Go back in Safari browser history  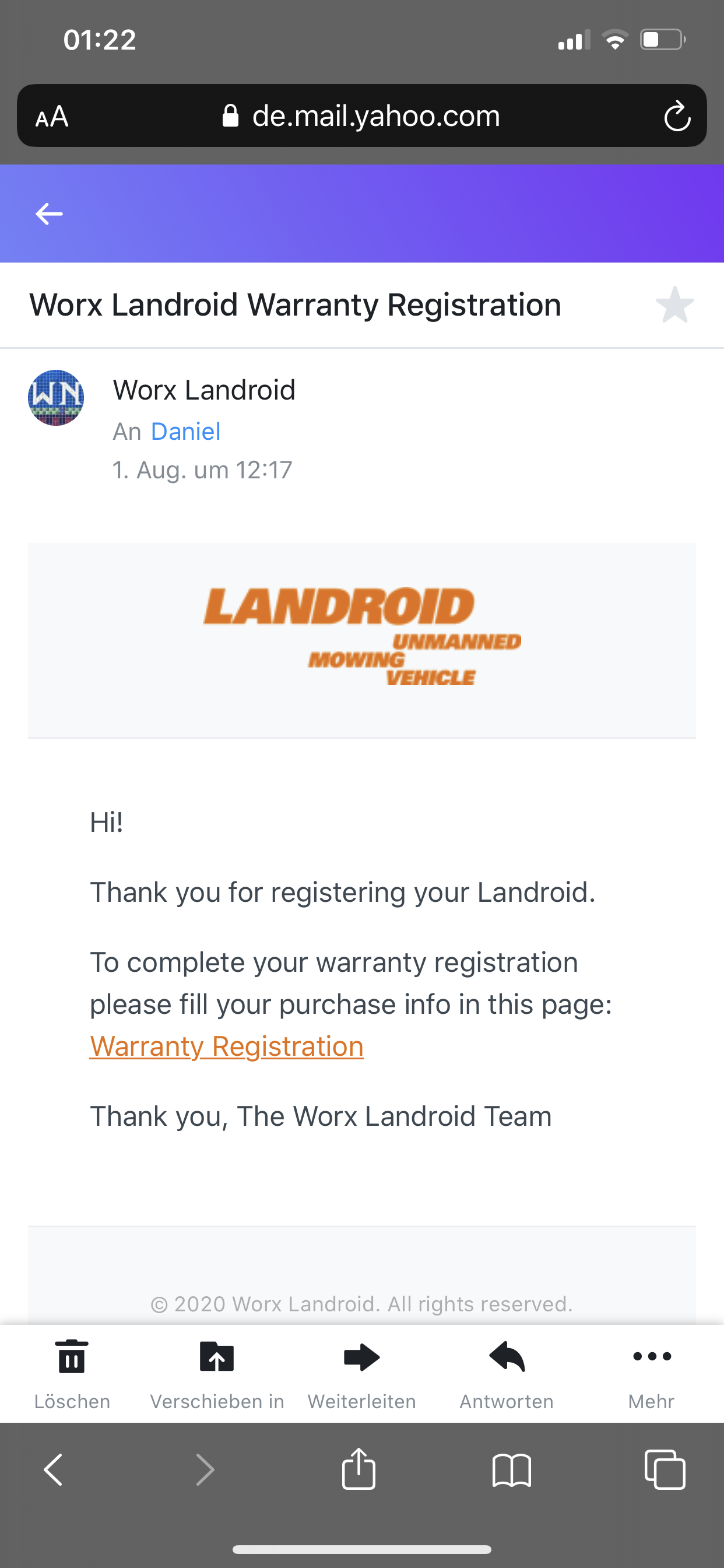pyautogui.click(x=54, y=1469)
